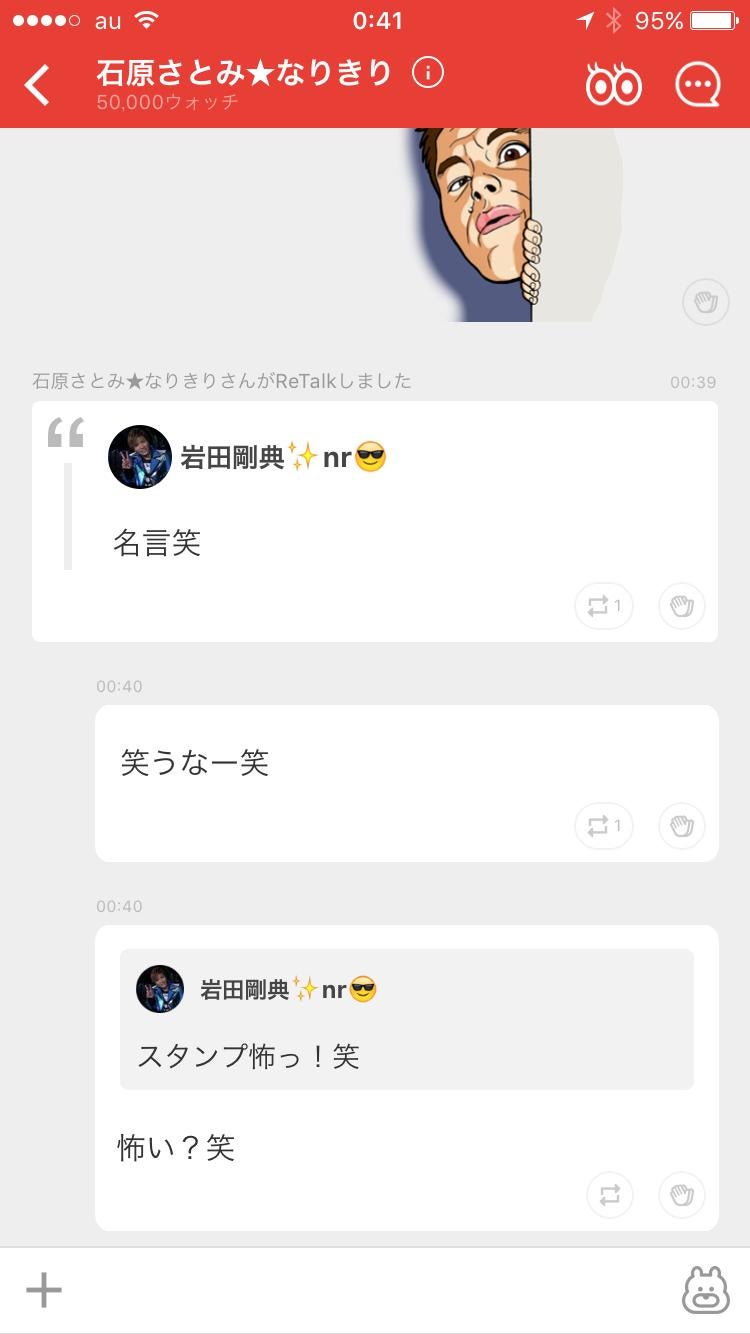Toggle ReTalk on the 名言笑 quoted post
The image size is (750, 1334).
(603, 605)
